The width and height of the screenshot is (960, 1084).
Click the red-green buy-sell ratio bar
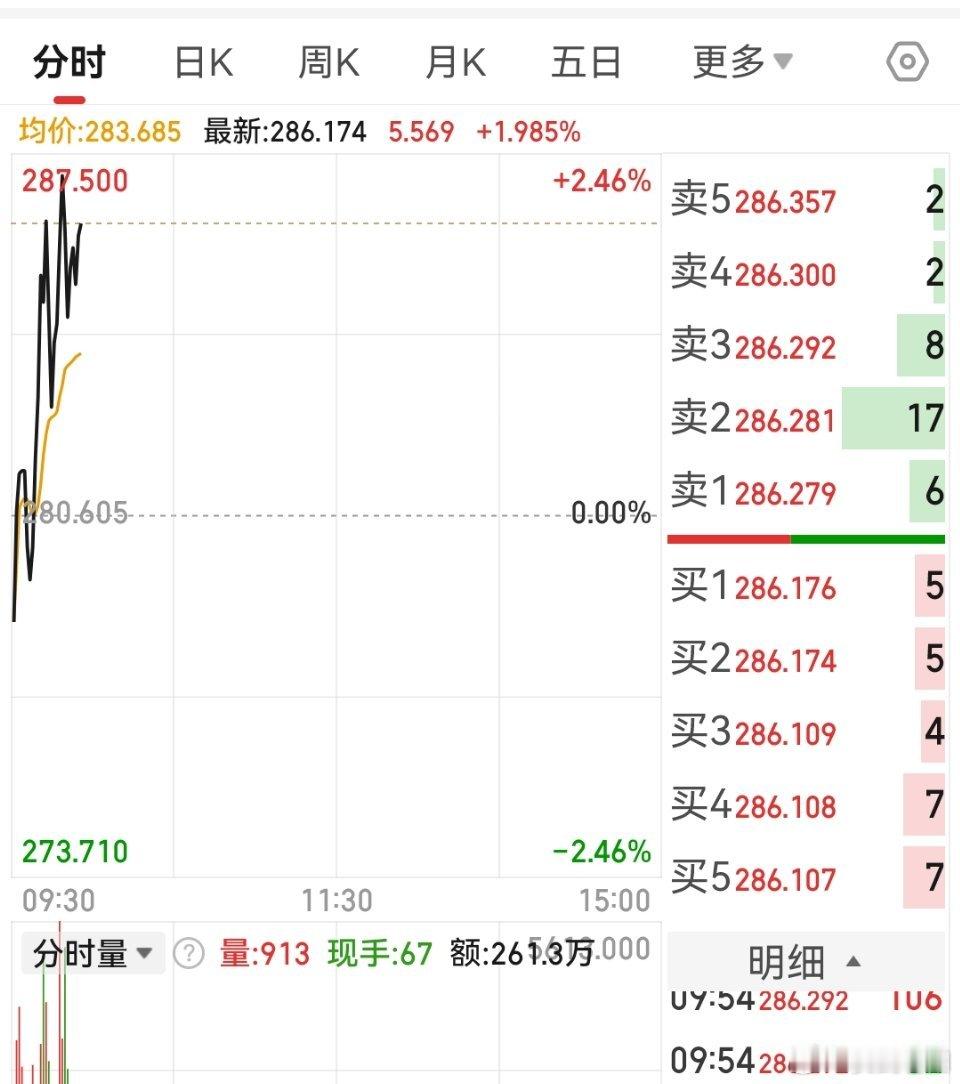805,540
